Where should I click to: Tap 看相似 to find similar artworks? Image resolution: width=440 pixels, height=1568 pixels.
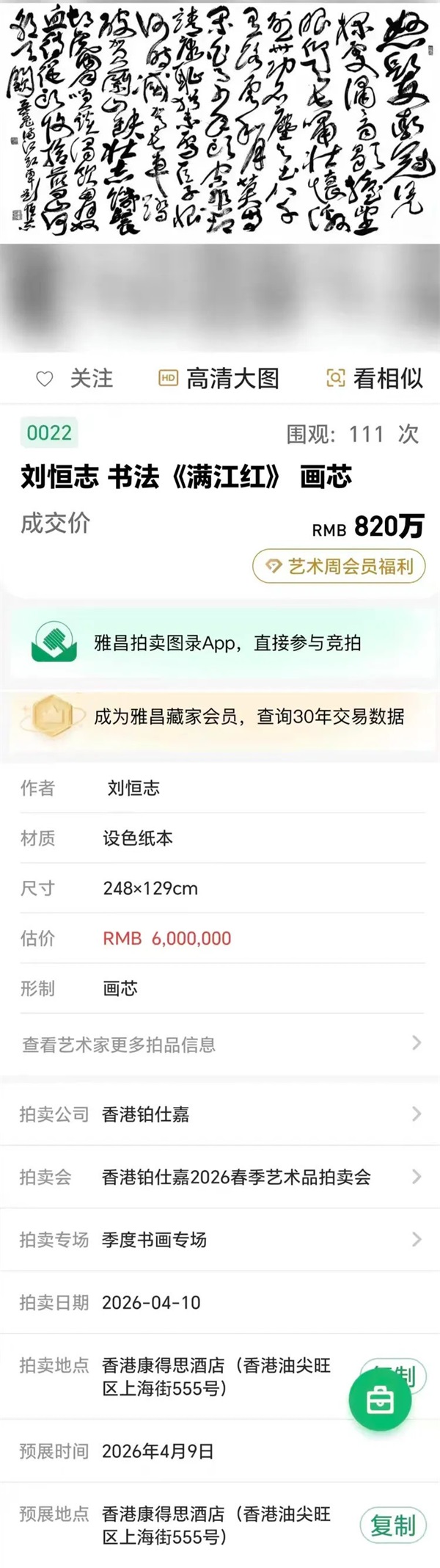tap(374, 379)
